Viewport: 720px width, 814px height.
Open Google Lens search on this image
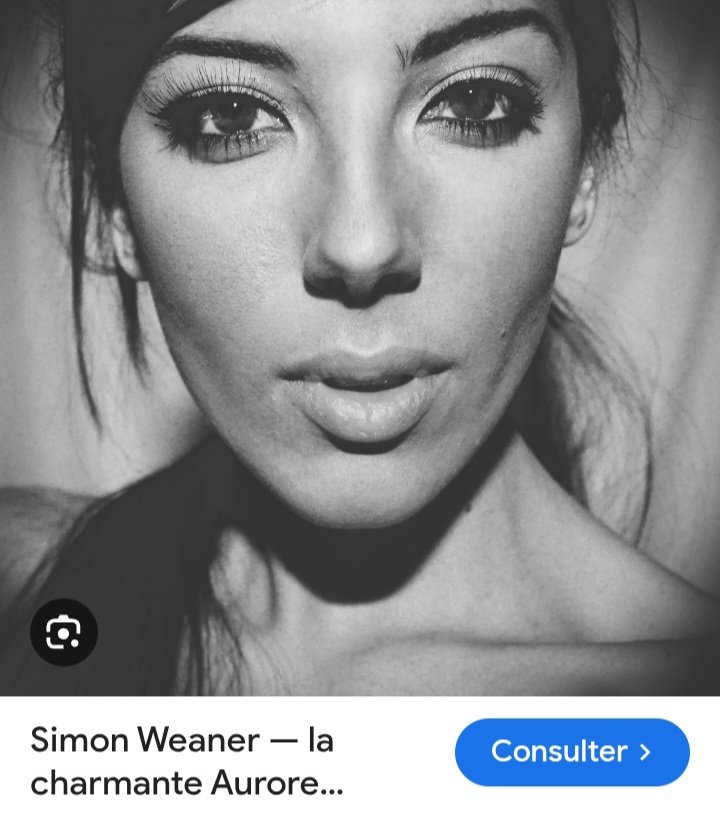pyautogui.click(x=64, y=632)
